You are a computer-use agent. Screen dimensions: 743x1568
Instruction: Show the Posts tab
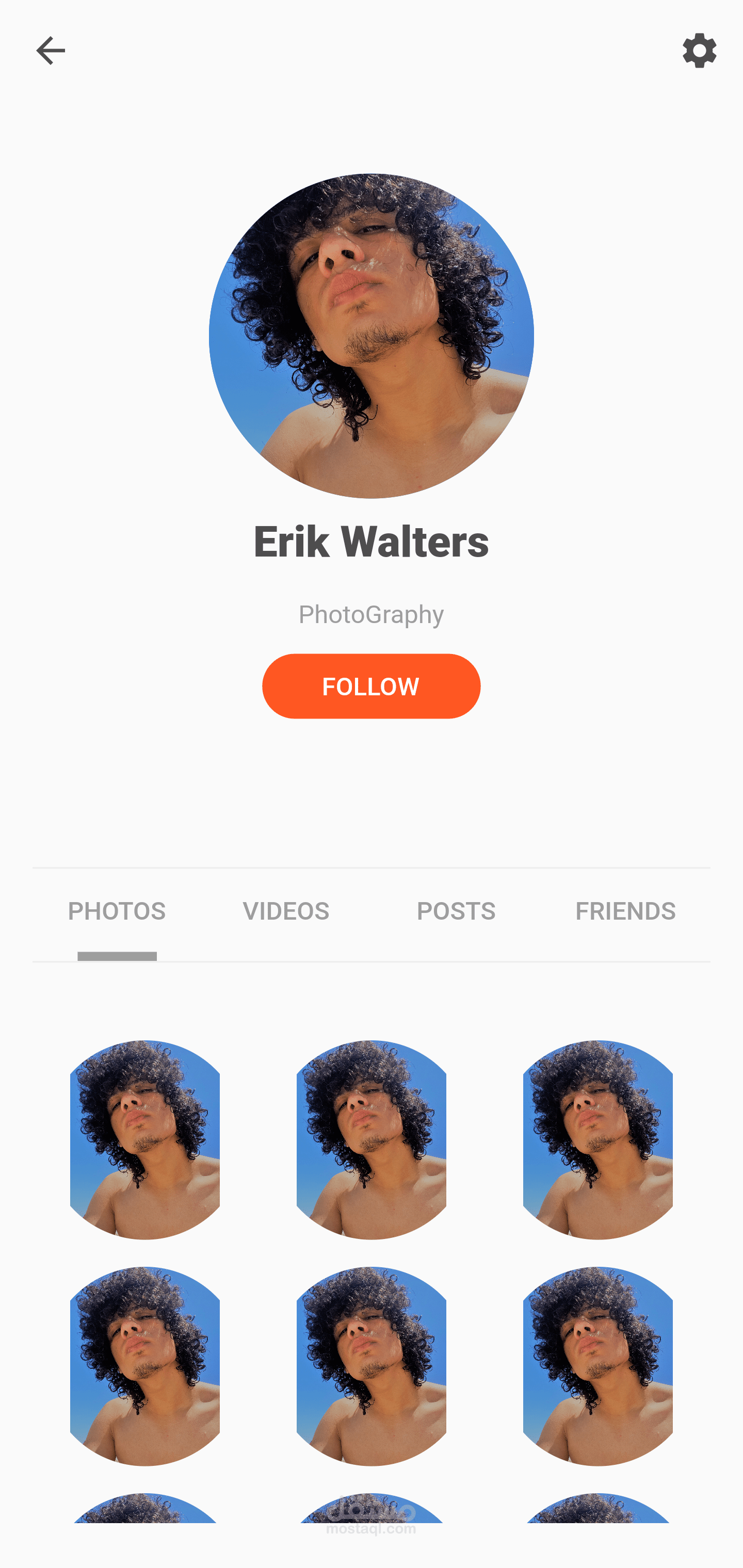click(x=456, y=911)
